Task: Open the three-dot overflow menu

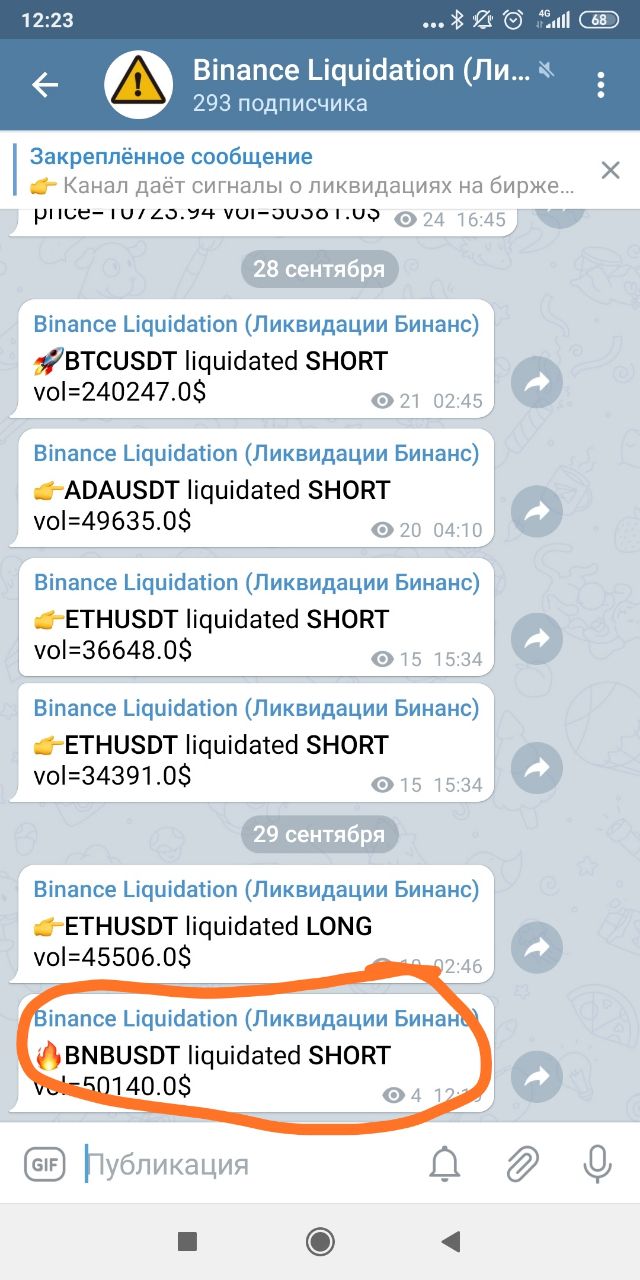Action: tap(601, 85)
